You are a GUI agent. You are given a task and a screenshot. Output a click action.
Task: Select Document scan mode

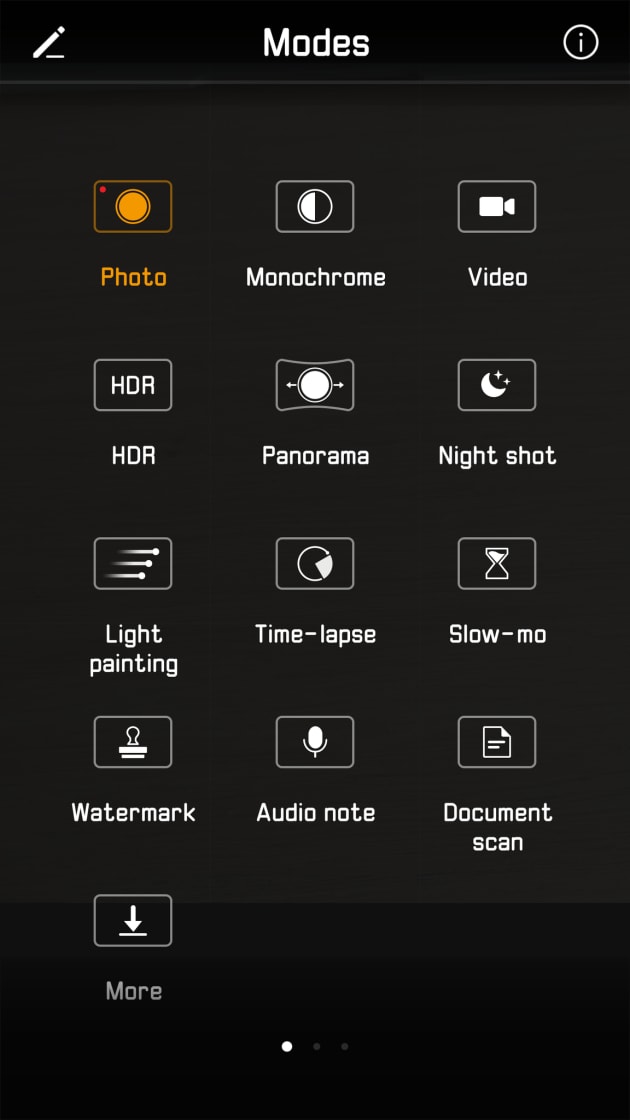pyautogui.click(x=497, y=741)
